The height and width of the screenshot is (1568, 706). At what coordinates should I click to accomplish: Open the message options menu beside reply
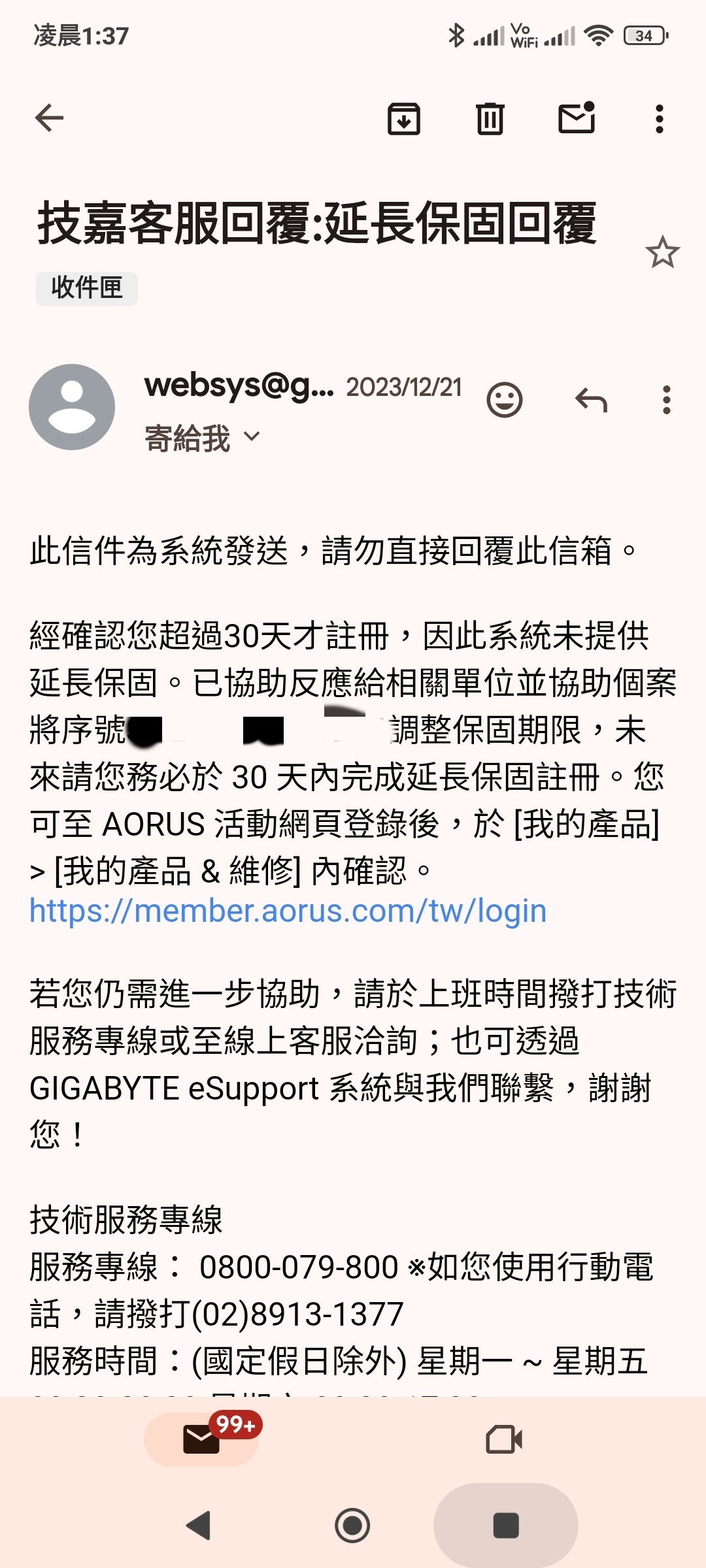pos(666,400)
